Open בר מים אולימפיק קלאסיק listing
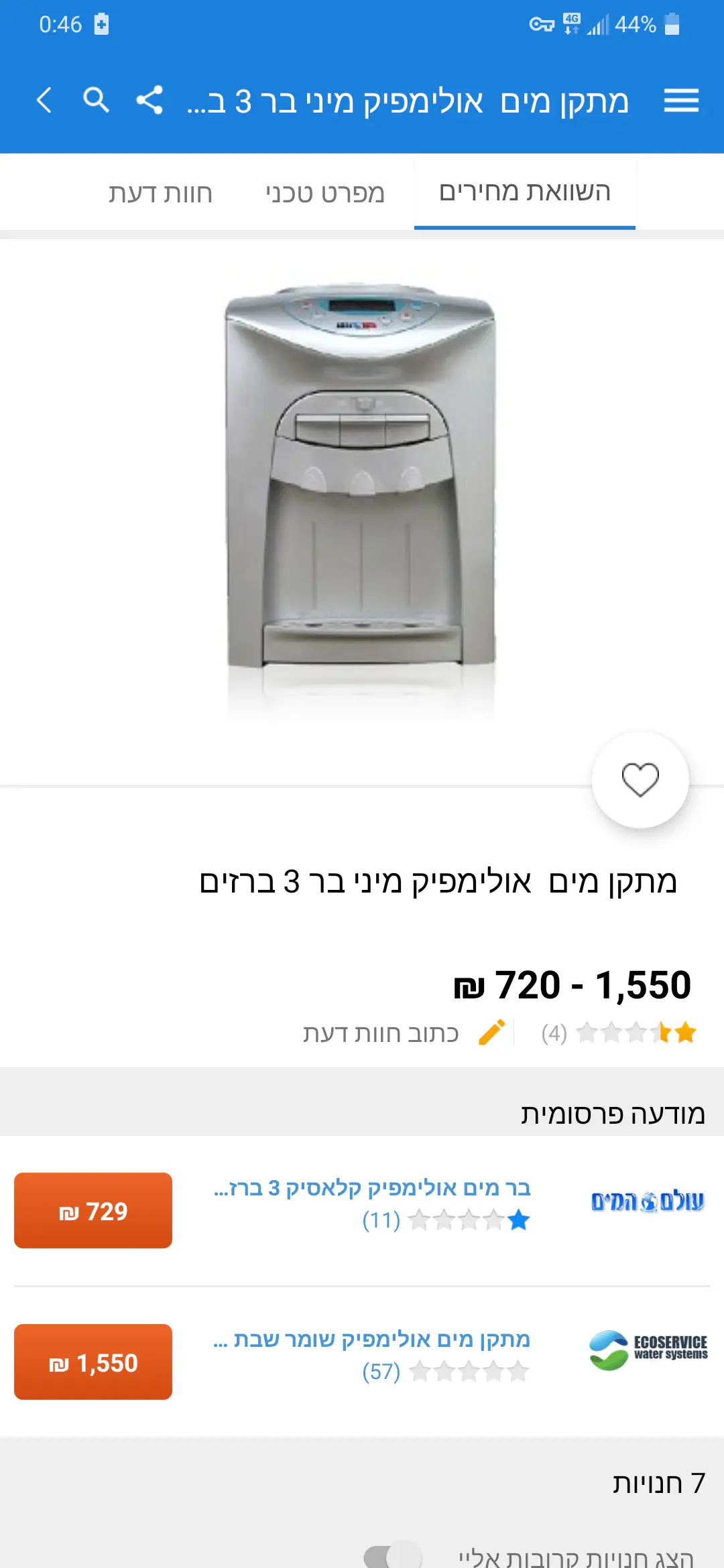The width and height of the screenshot is (724, 1568). point(372,1188)
